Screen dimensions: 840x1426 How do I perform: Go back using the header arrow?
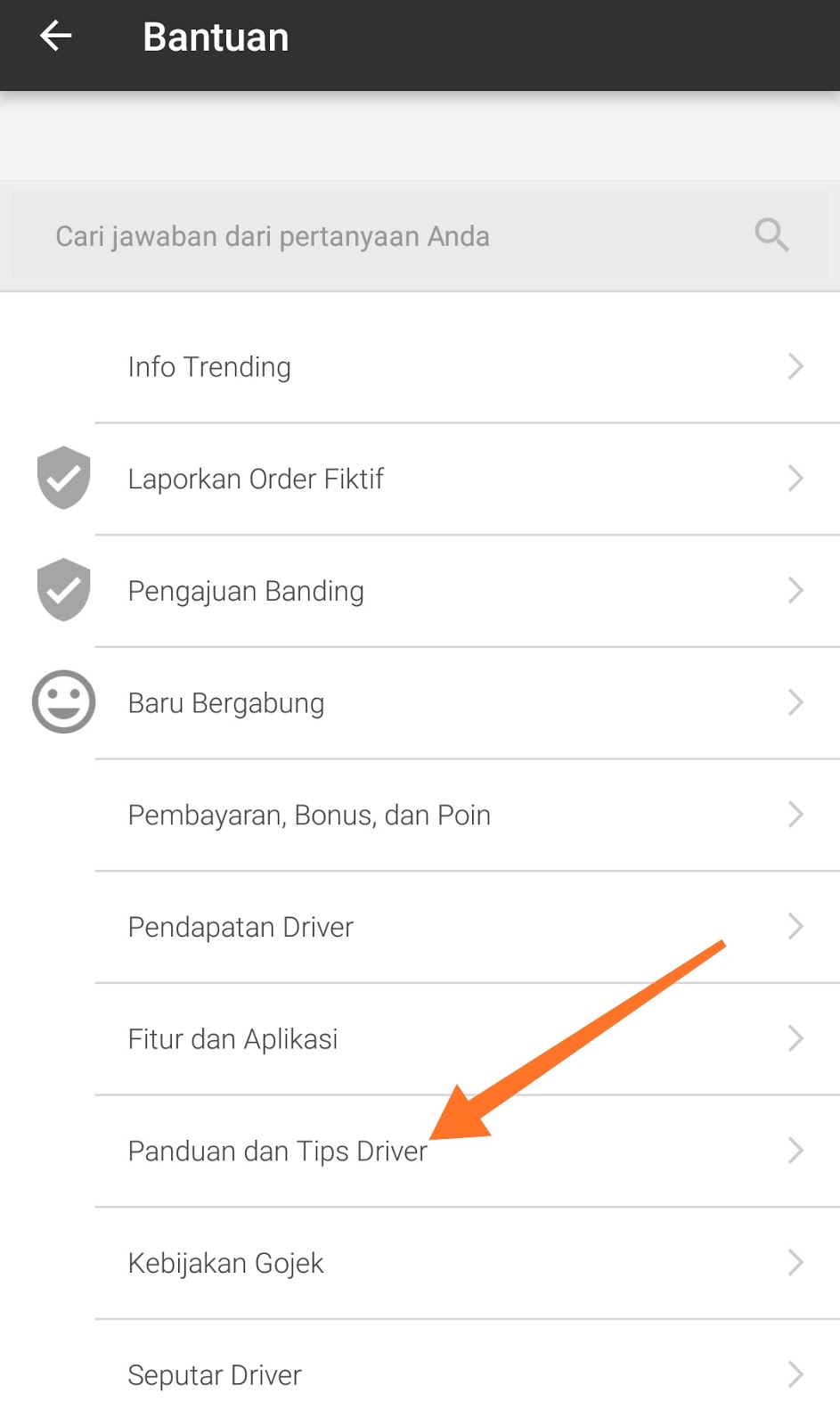pyautogui.click(x=55, y=37)
